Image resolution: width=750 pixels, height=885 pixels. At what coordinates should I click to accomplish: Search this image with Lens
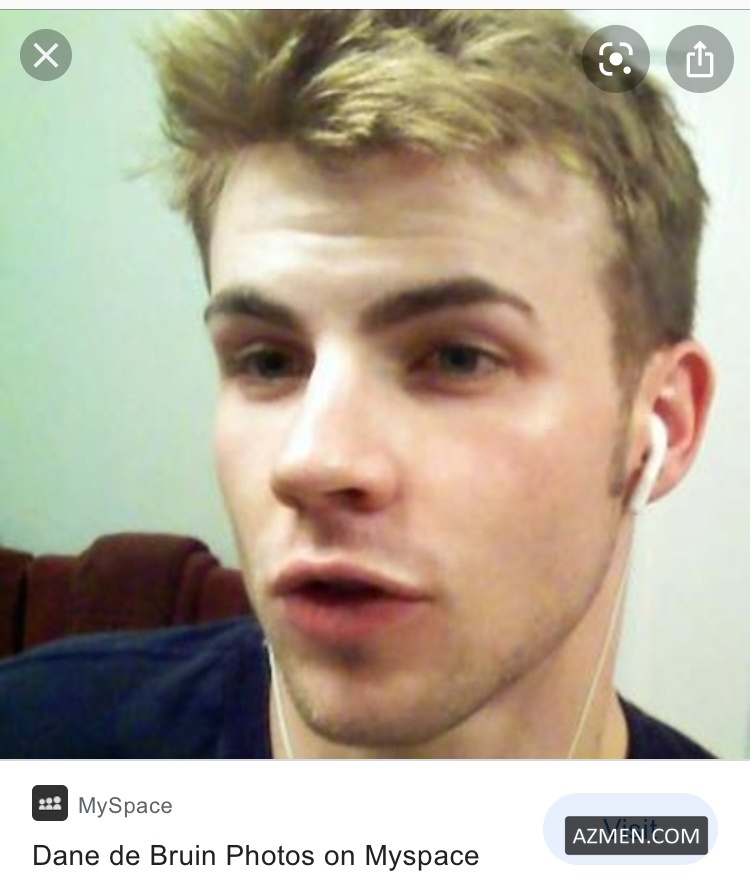pos(616,59)
